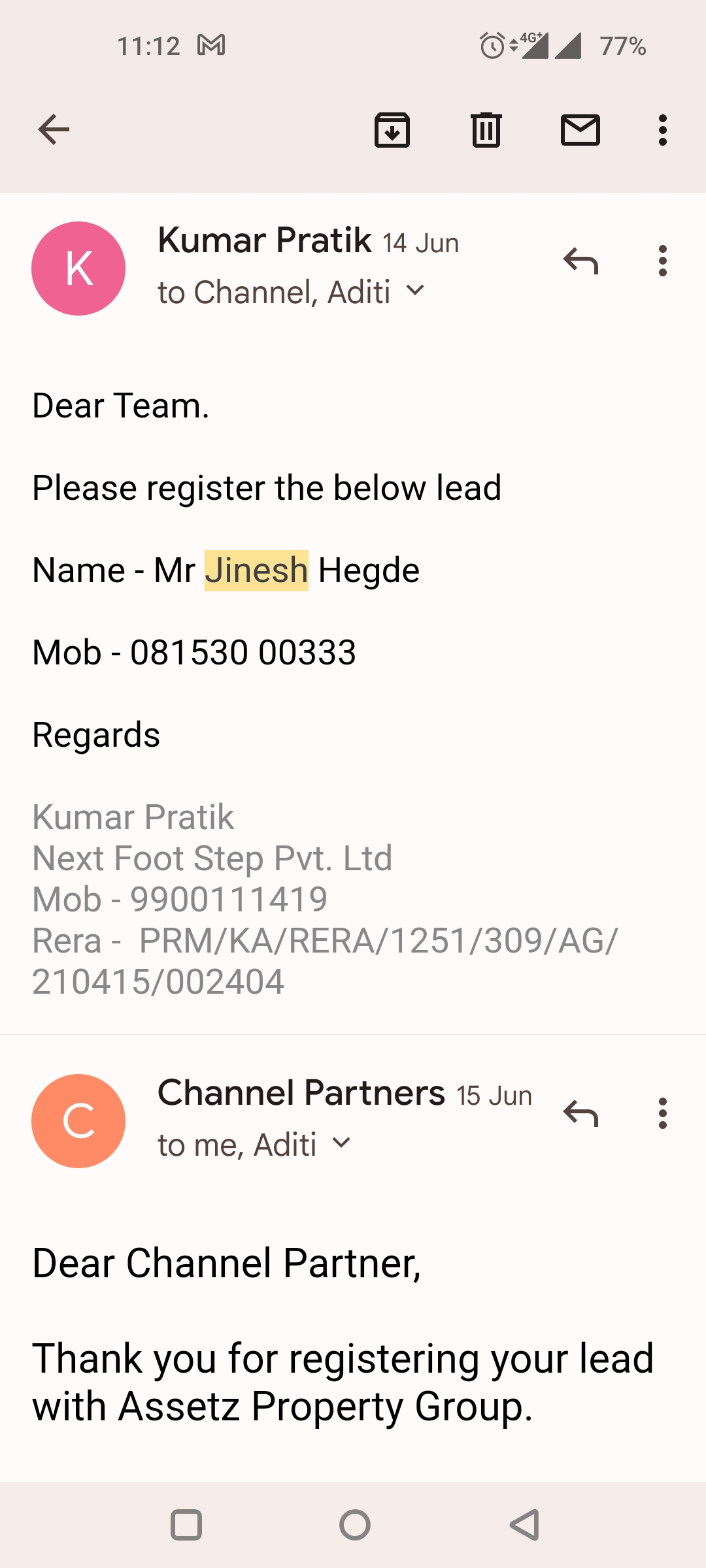The image size is (706, 1568).
Task: Delete this email thread
Action: coord(486,129)
